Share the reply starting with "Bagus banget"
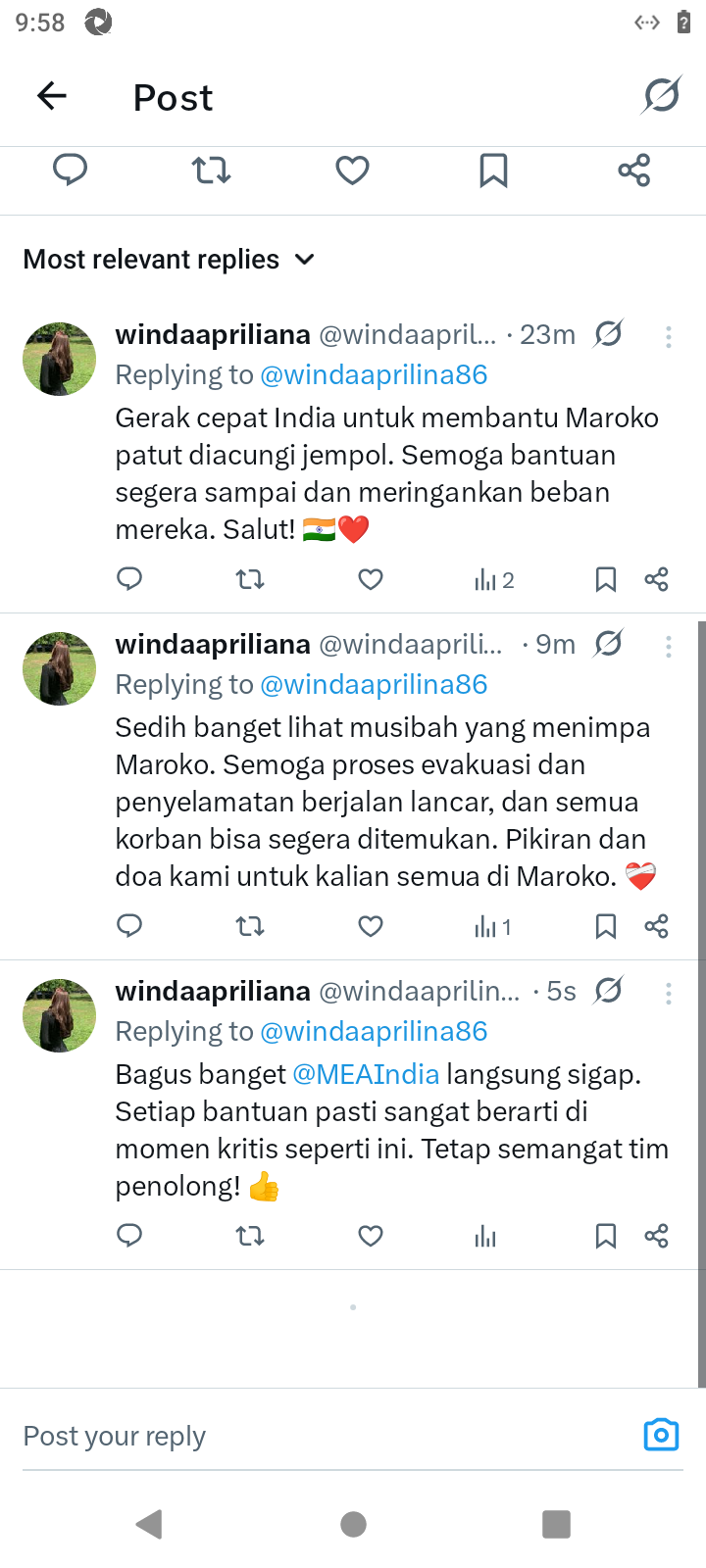The width and height of the screenshot is (706, 1568). tap(656, 1236)
